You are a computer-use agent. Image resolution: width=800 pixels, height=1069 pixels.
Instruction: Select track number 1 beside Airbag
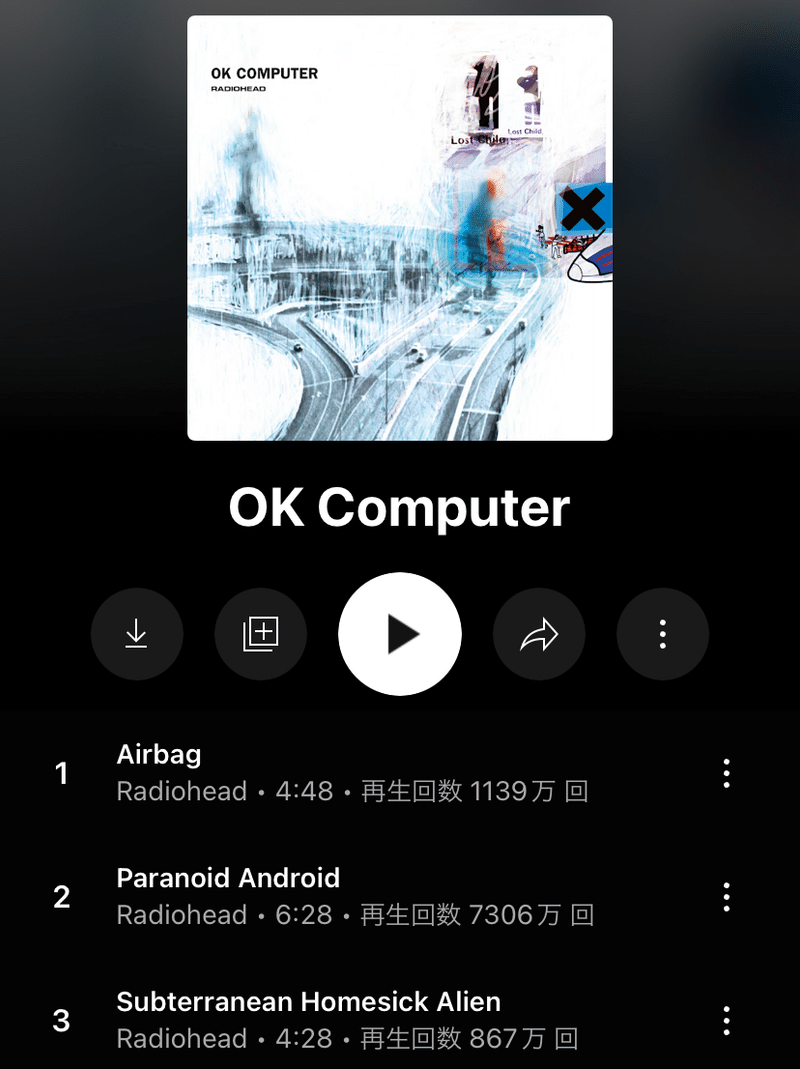point(60,773)
